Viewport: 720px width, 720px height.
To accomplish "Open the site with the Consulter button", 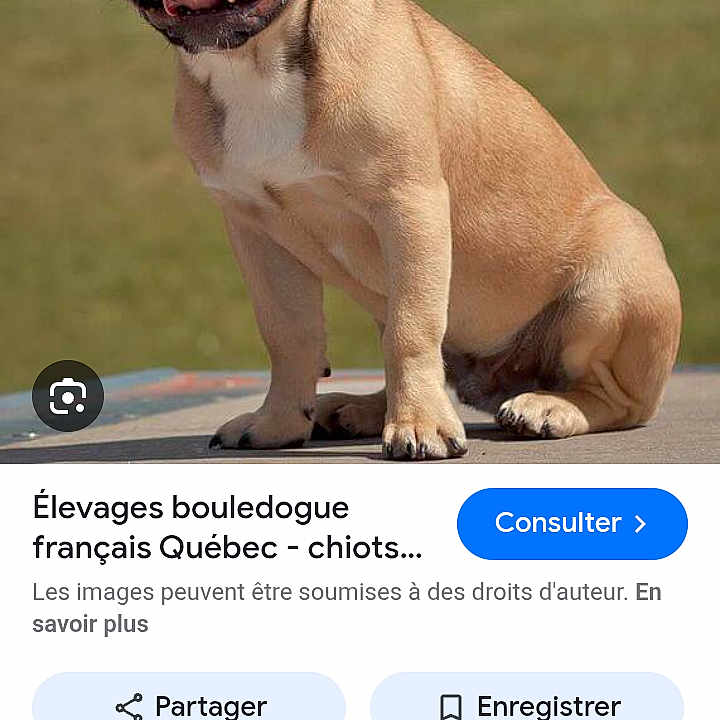I will (572, 523).
